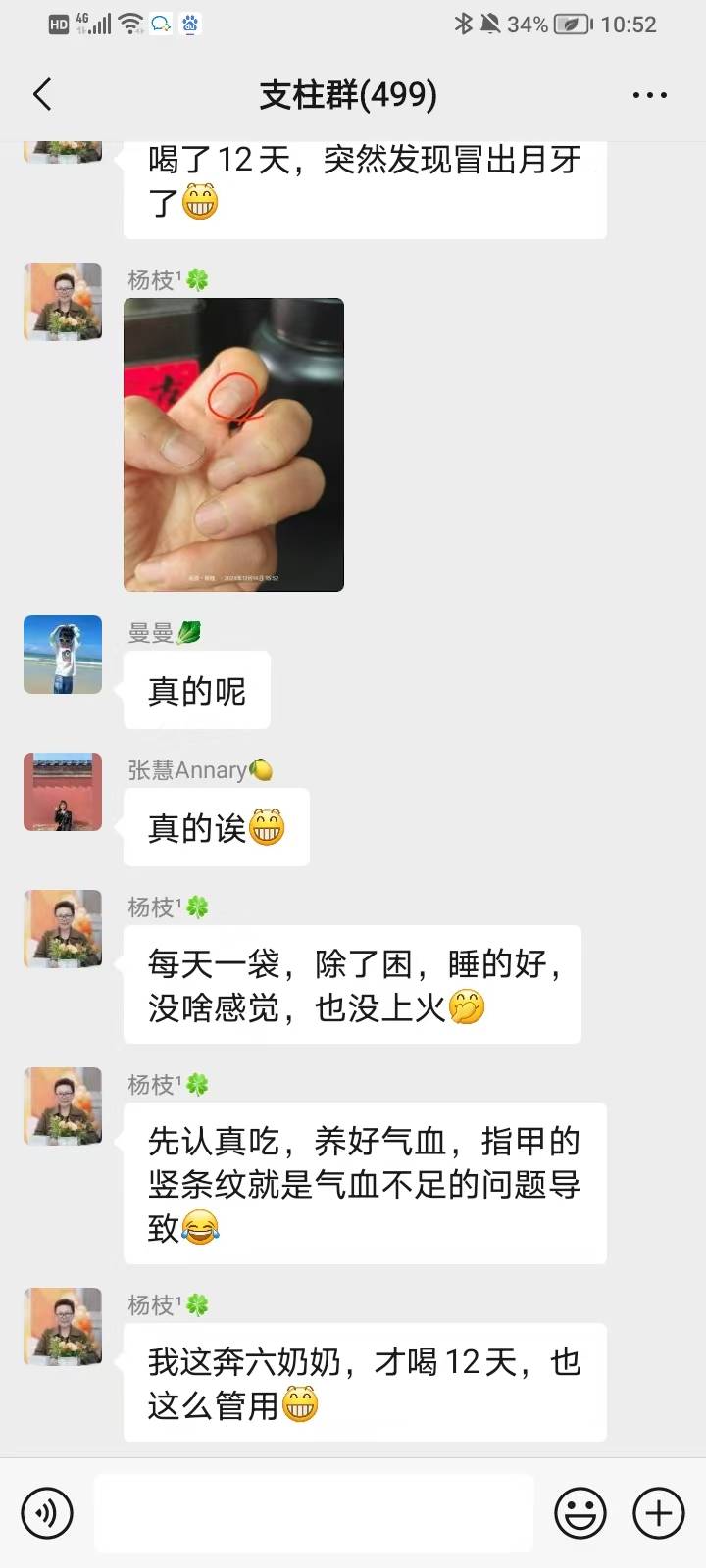View 曼曼's profile avatar
The height and width of the screenshot is (1568, 706).
(63, 655)
